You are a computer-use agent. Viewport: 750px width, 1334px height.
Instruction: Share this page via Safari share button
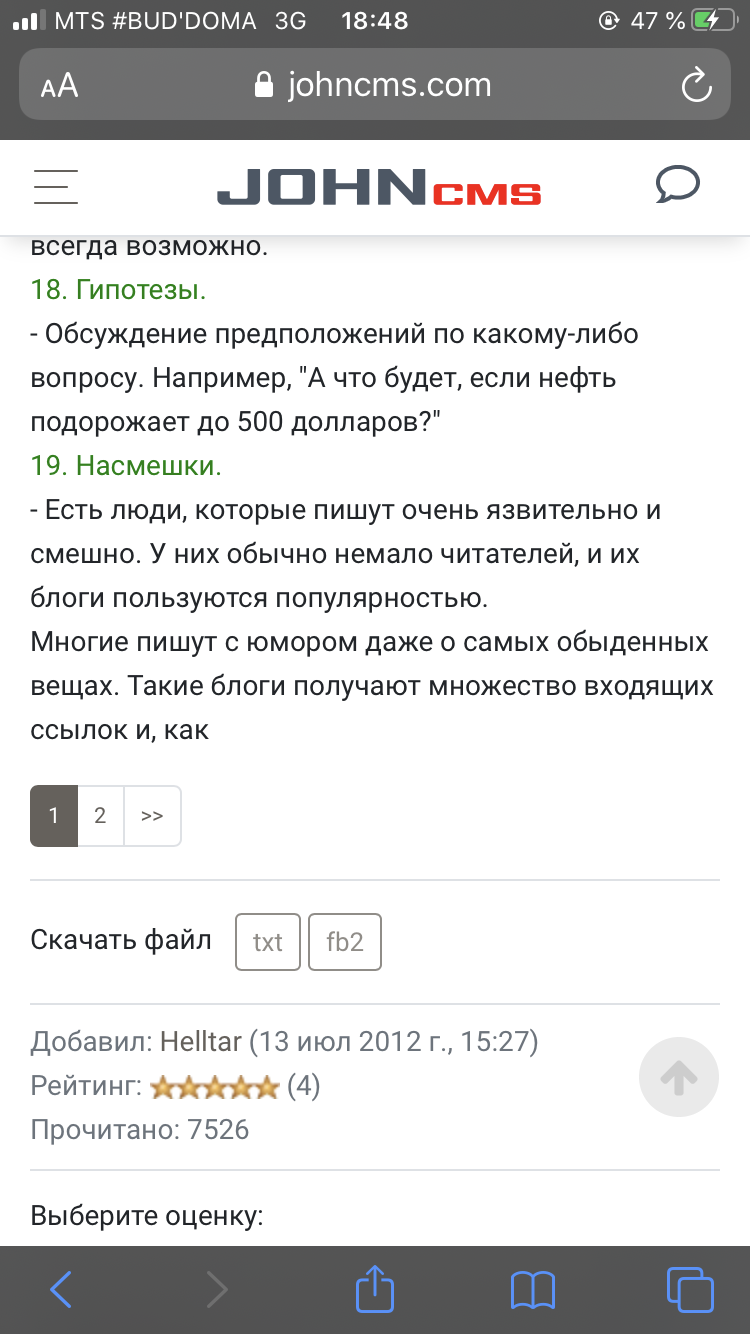[375, 1288]
